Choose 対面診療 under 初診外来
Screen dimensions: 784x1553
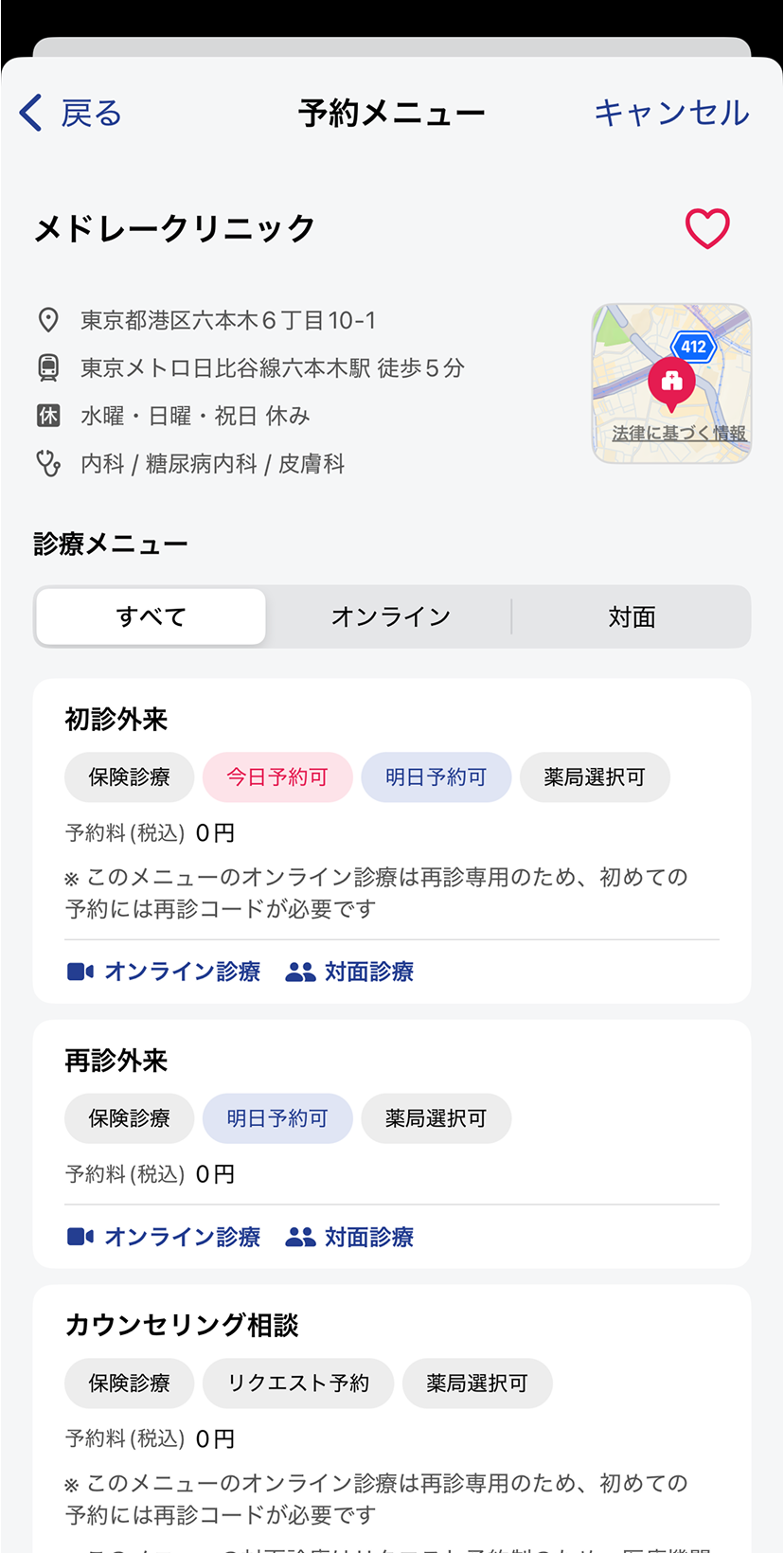pyautogui.click(x=350, y=972)
